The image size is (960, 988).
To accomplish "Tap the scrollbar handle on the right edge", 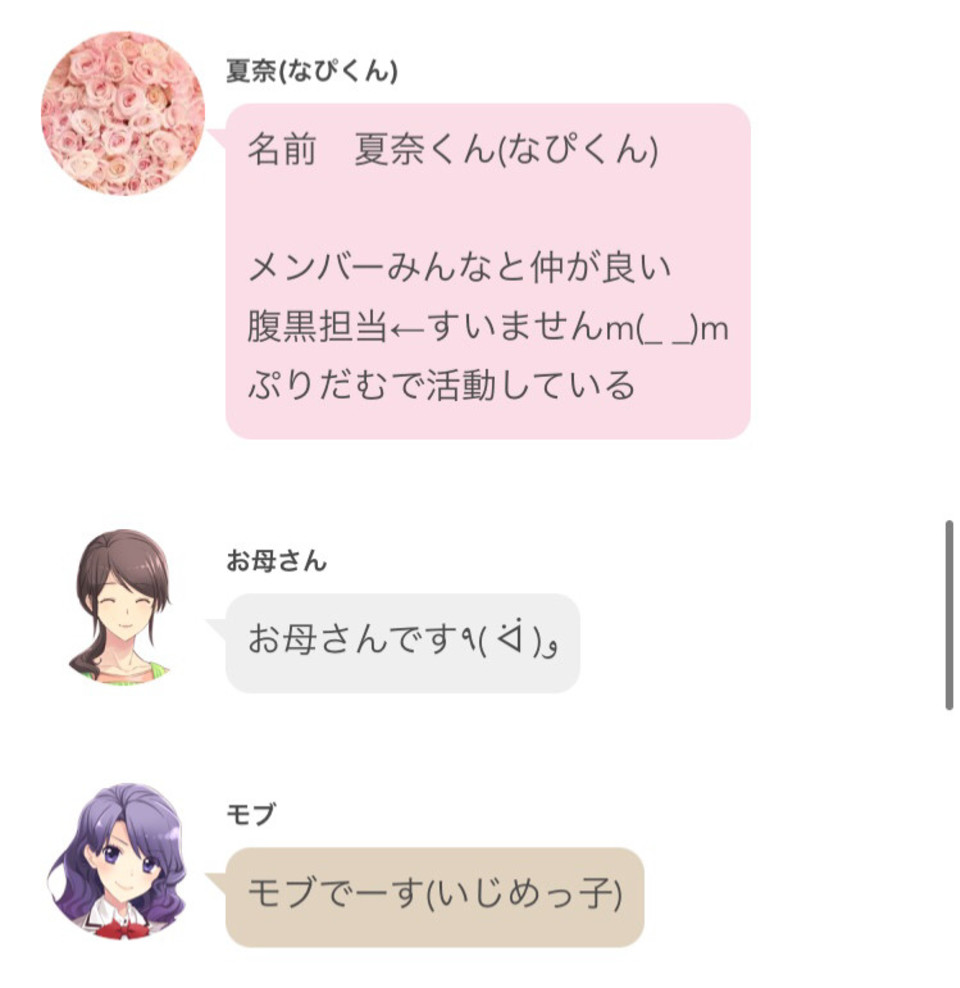I will coord(949,614).
